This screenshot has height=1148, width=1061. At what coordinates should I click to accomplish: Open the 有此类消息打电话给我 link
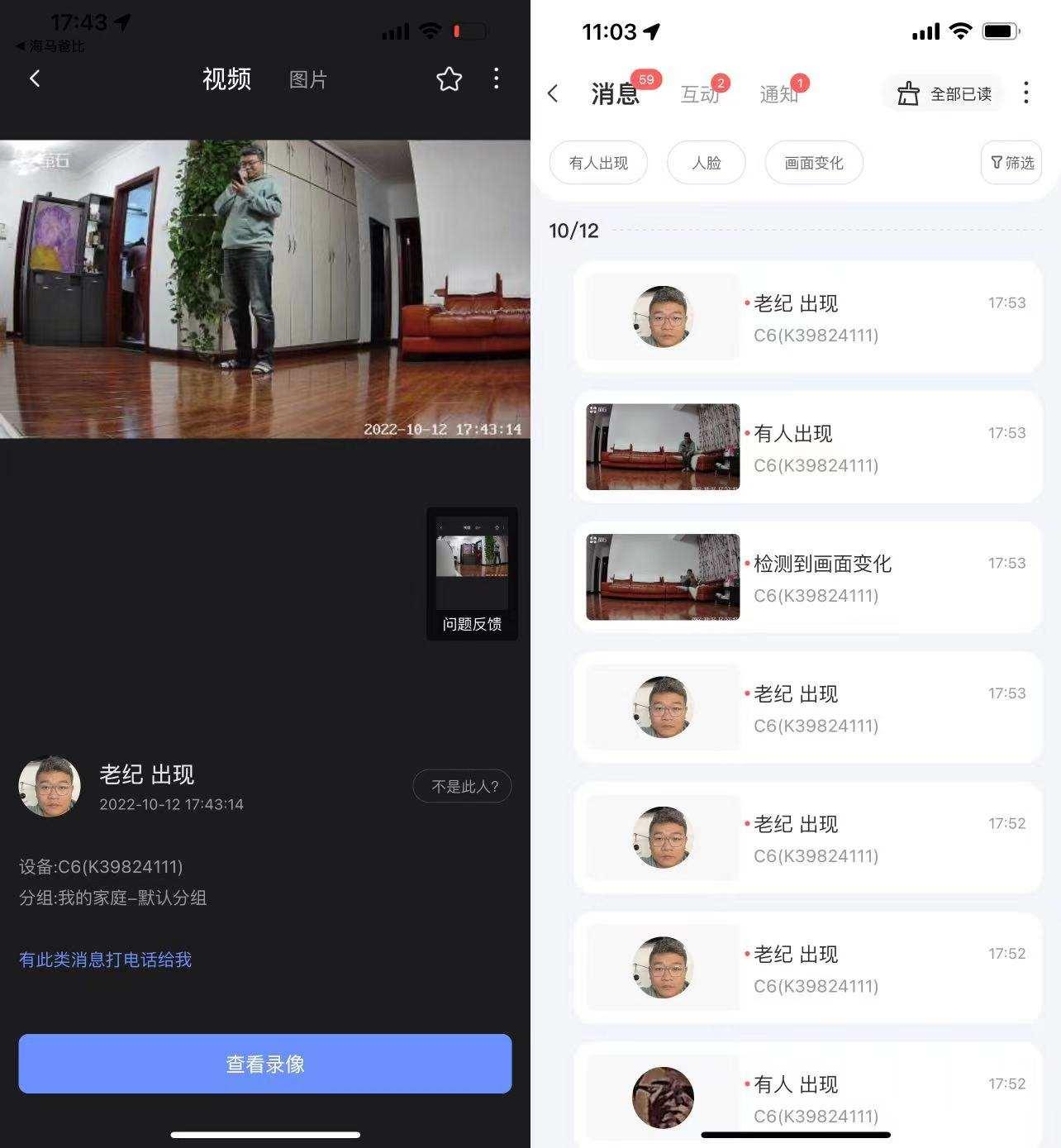106,960
